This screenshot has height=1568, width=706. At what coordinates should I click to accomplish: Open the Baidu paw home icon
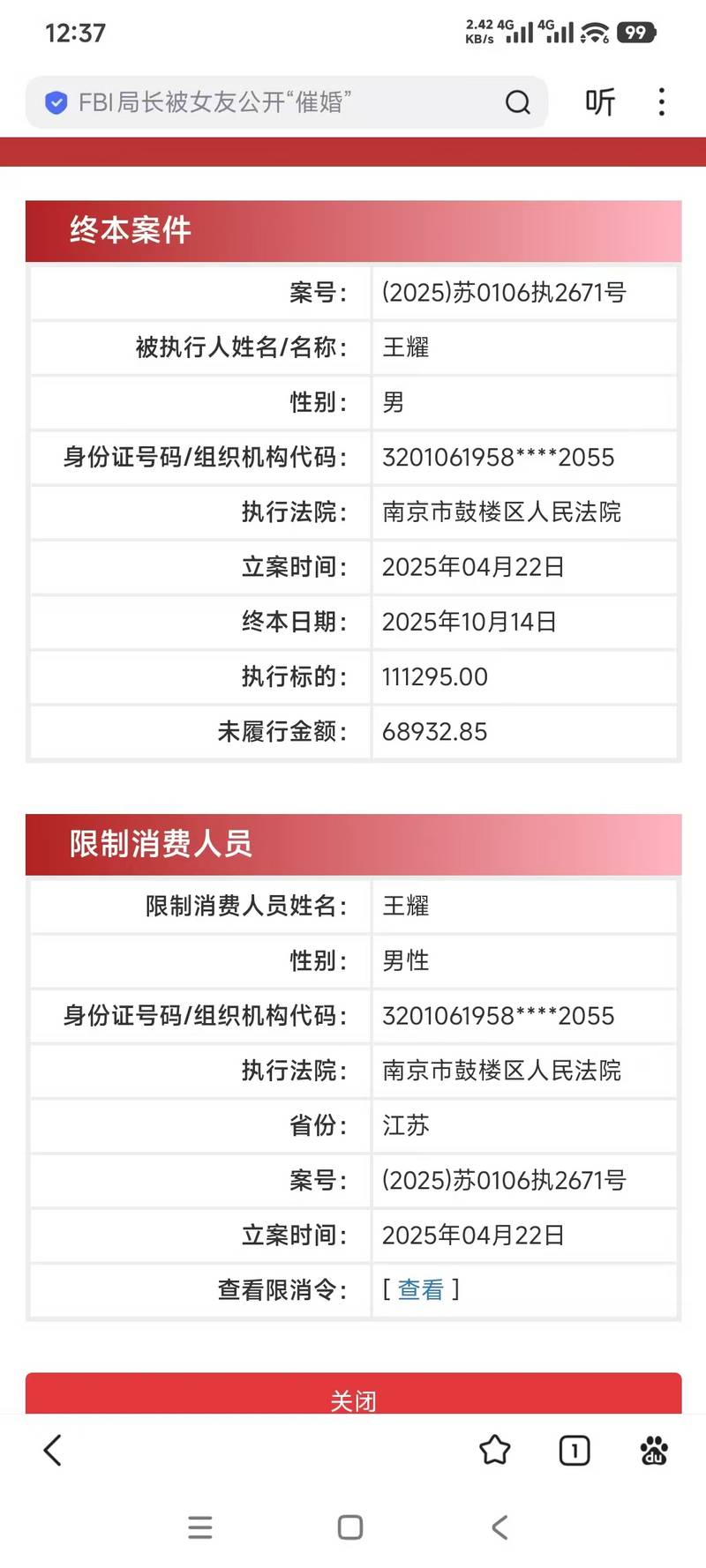pyautogui.click(x=654, y=1450)
